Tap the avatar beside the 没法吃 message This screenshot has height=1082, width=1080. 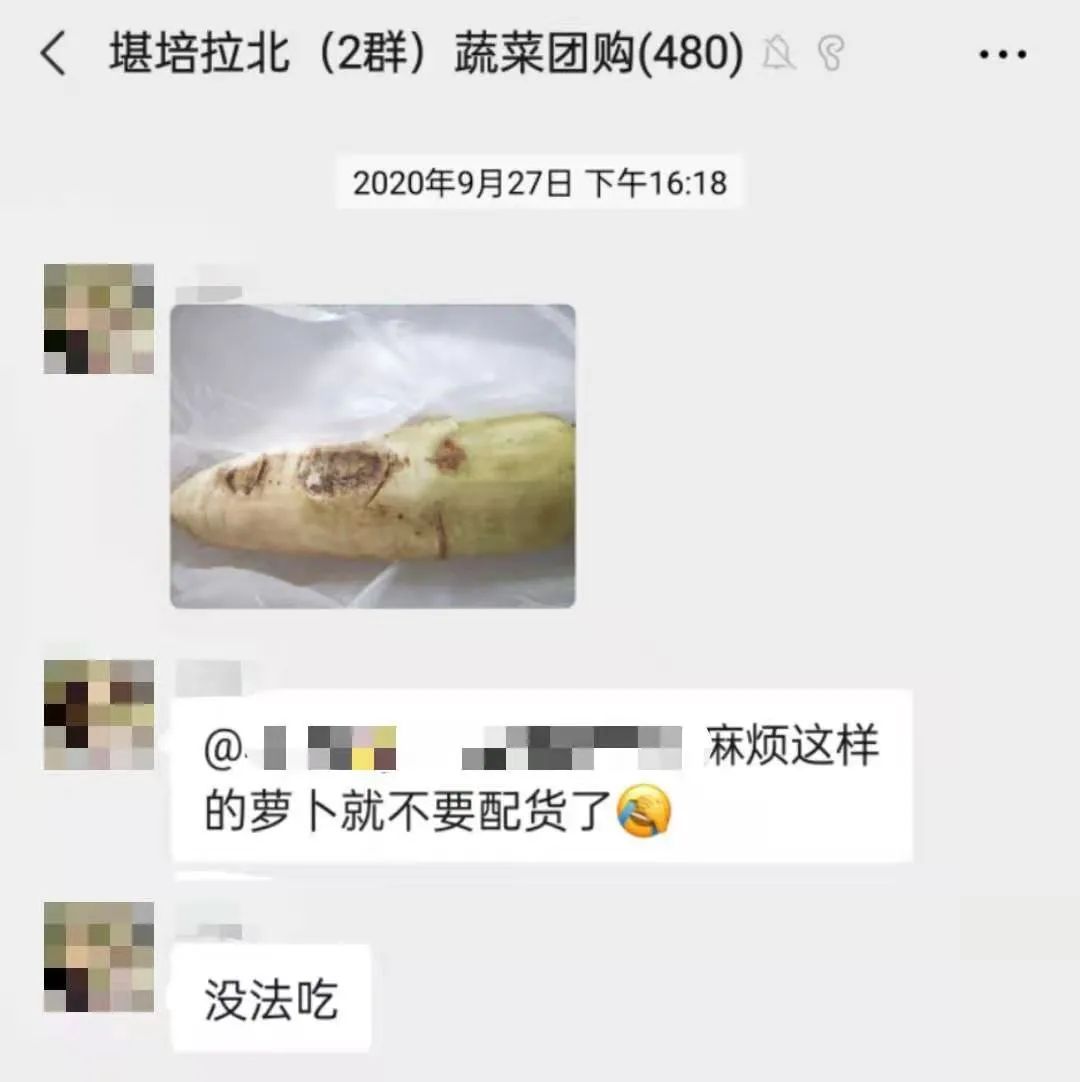[99, 957]
